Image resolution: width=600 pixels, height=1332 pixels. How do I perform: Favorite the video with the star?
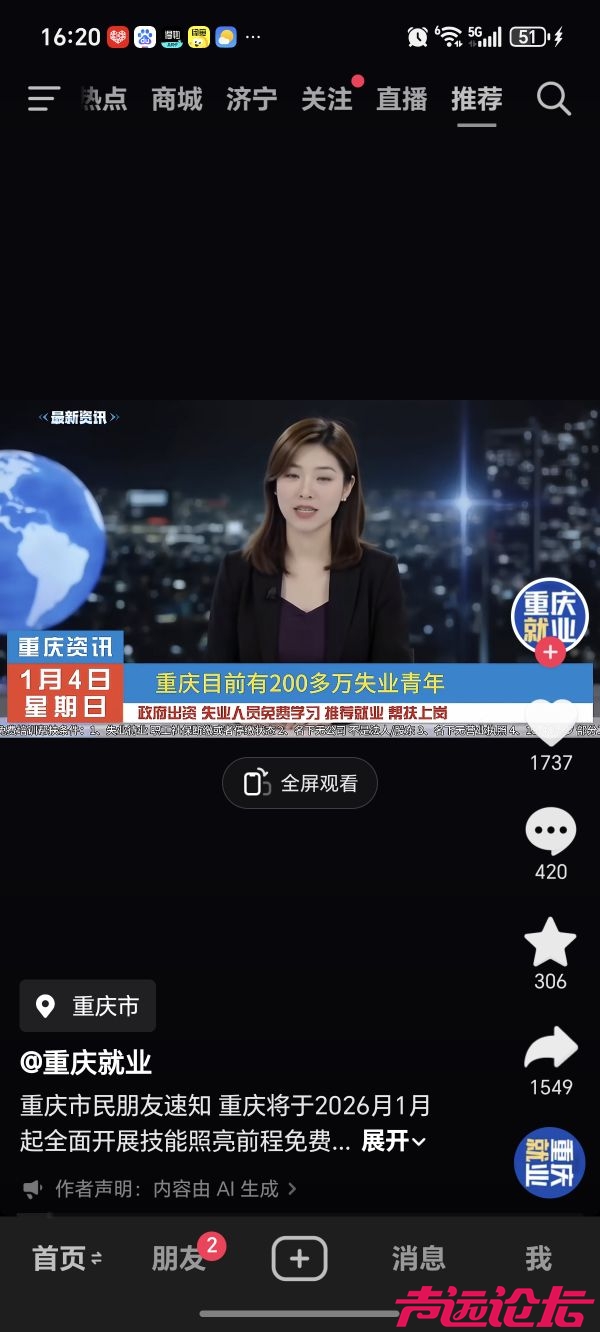point(550,942)
